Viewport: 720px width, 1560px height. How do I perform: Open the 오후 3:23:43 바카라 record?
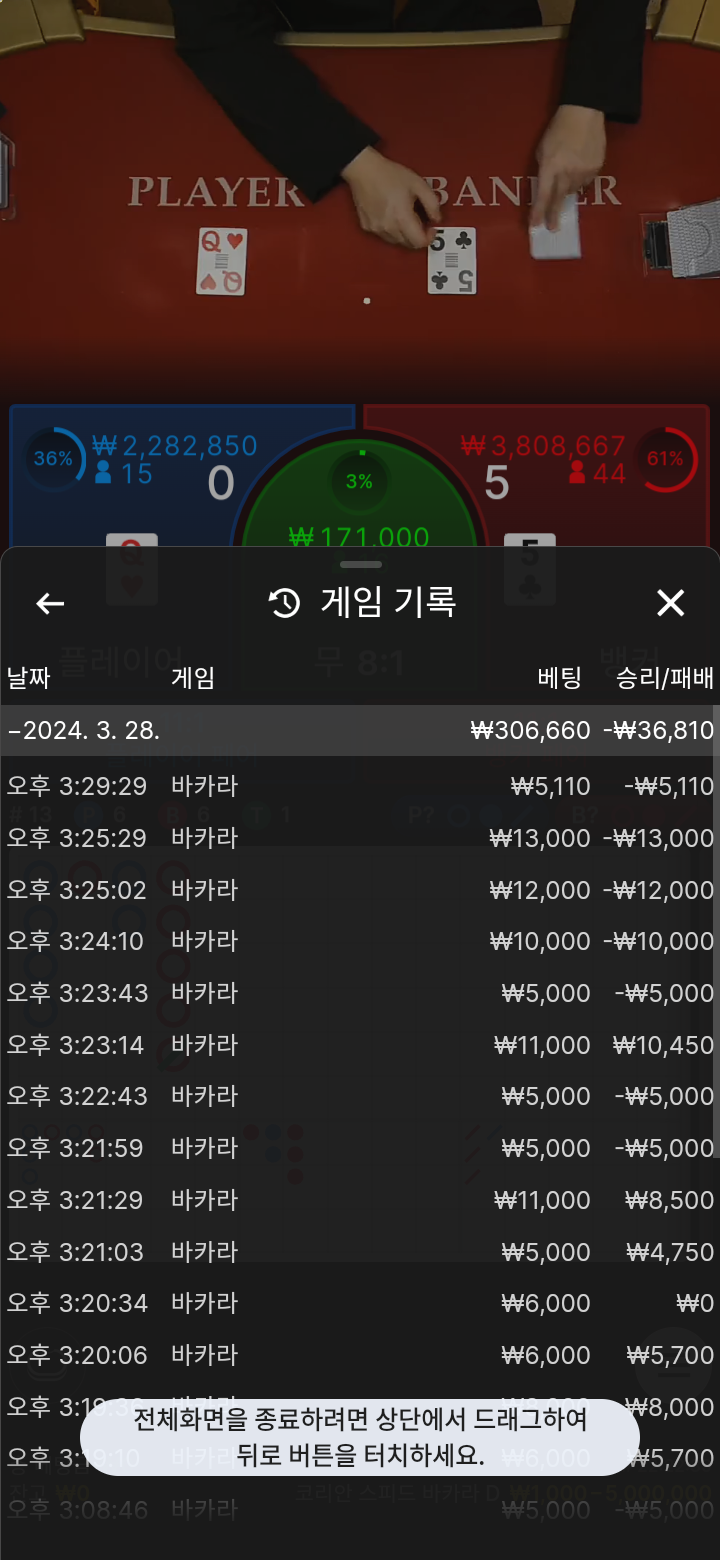pos(360,993)
